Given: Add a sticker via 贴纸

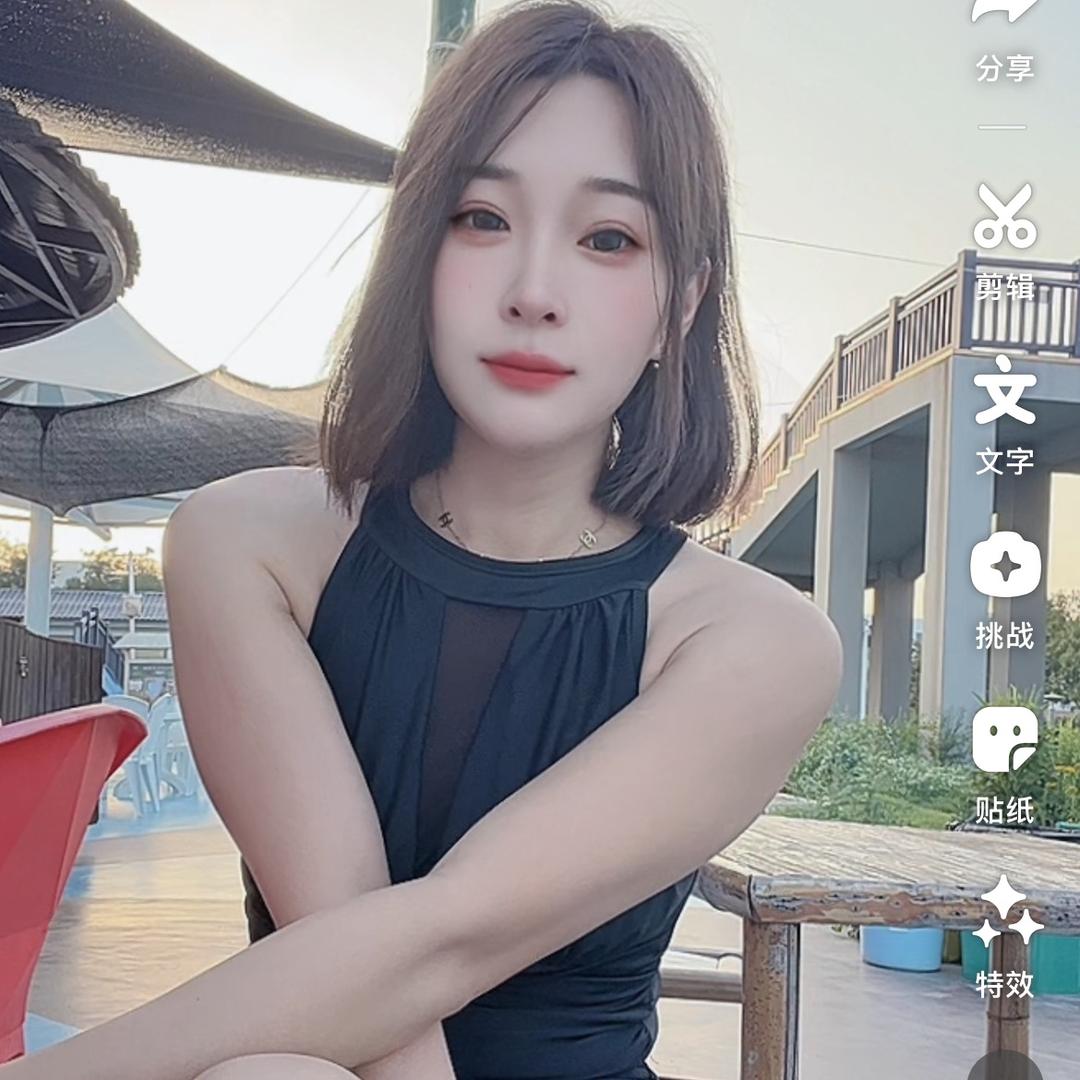Looking at the screenshot, I should click(1005, 760).
